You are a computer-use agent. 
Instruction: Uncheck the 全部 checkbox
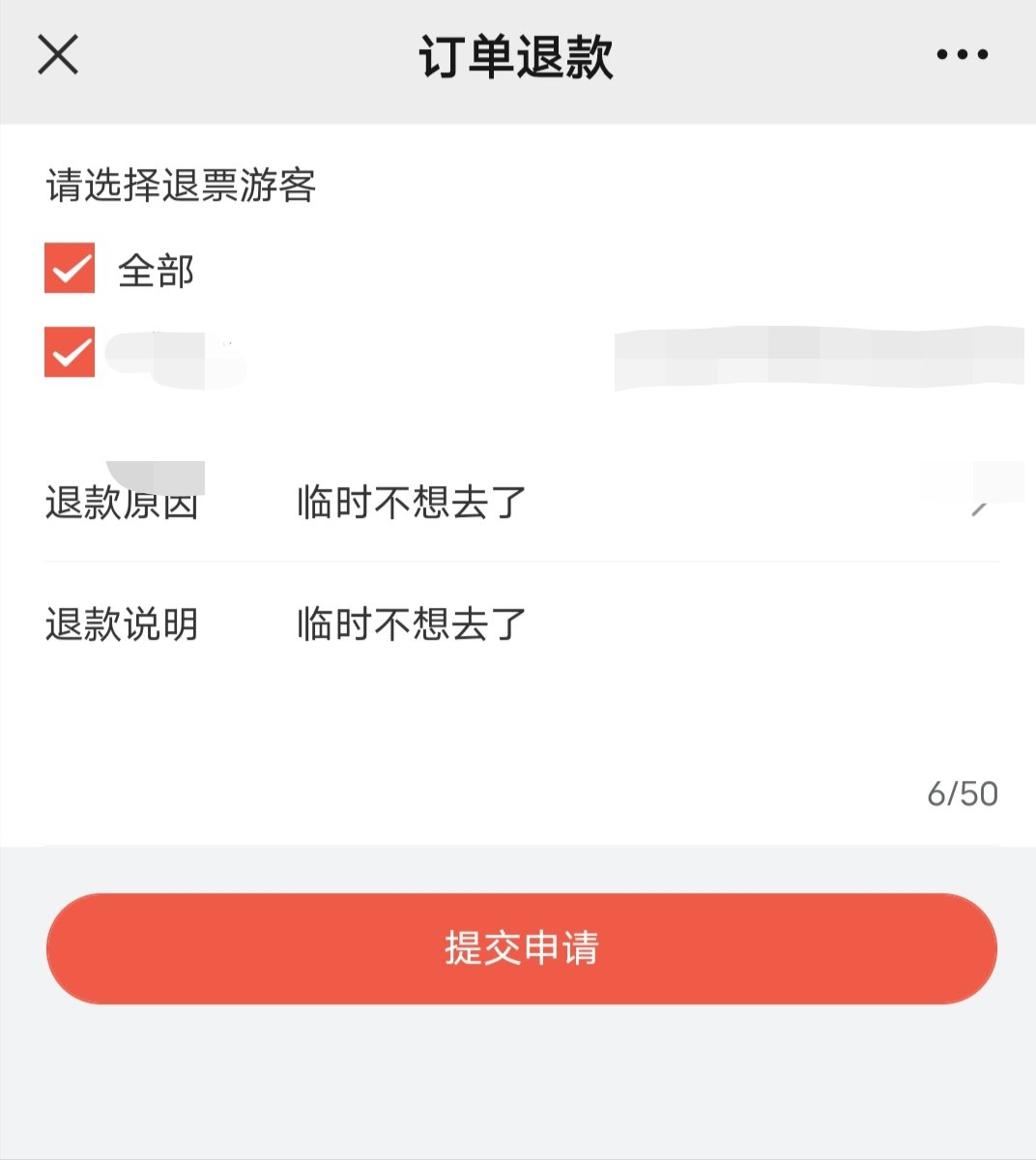[70, 268]
